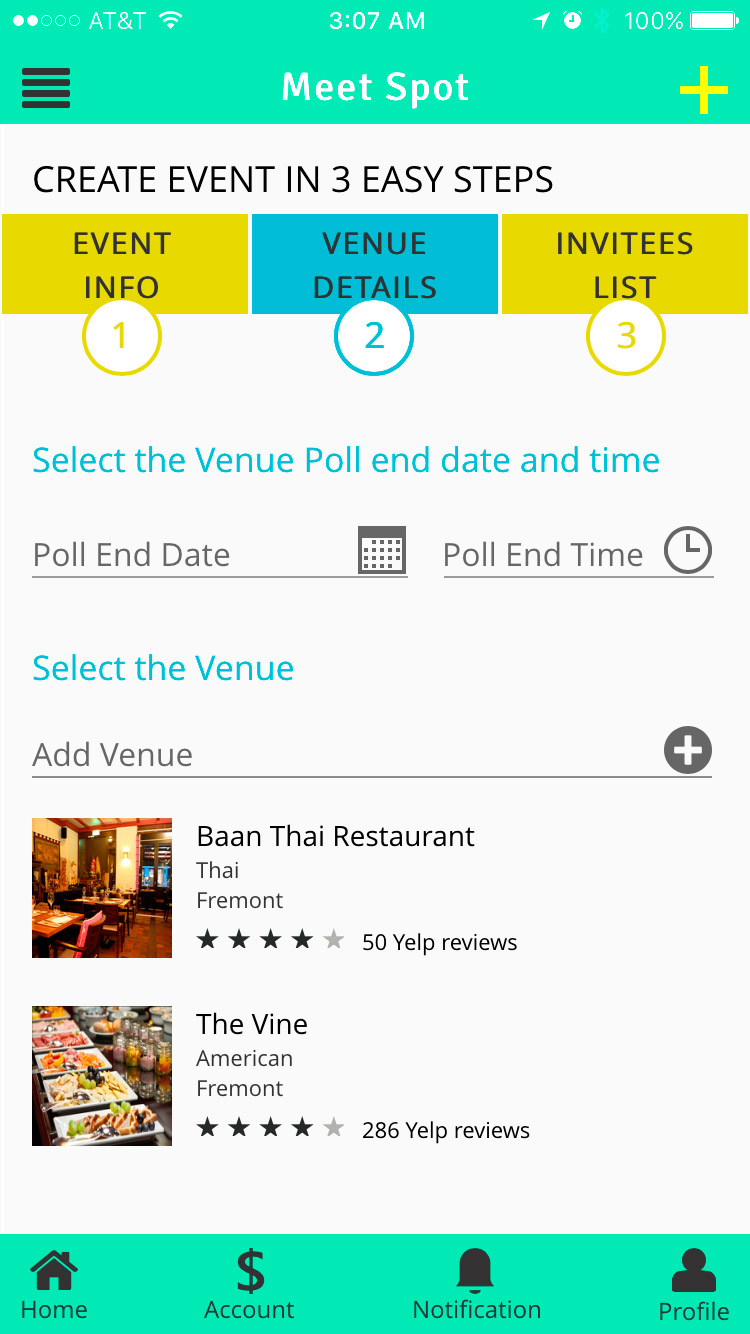The image size is (750, 1334).
Task: View the Notification tab
Action: 476,1286
